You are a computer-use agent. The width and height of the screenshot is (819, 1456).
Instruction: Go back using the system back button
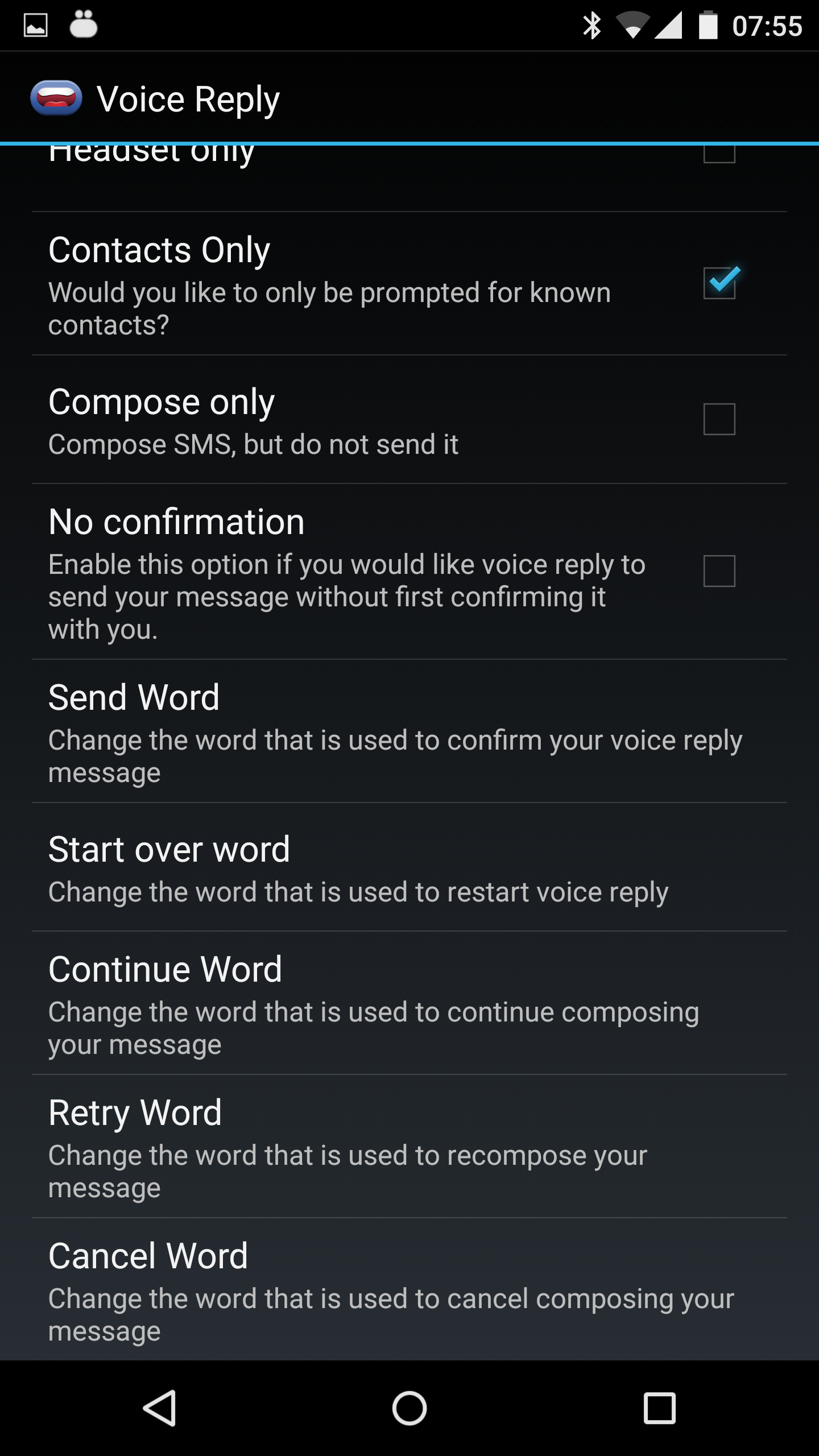[x=159, y=1408]
